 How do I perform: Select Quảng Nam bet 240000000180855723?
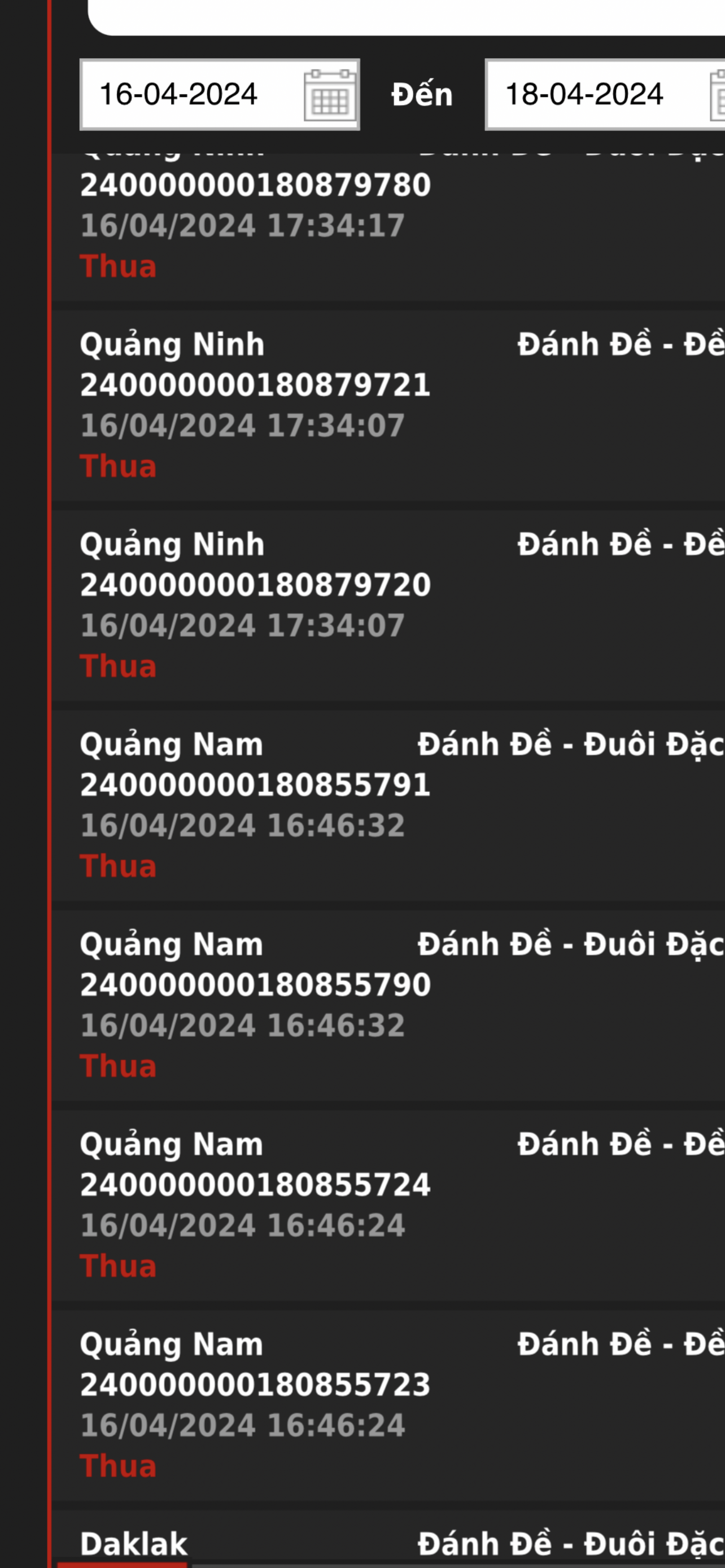[388, 1405]
